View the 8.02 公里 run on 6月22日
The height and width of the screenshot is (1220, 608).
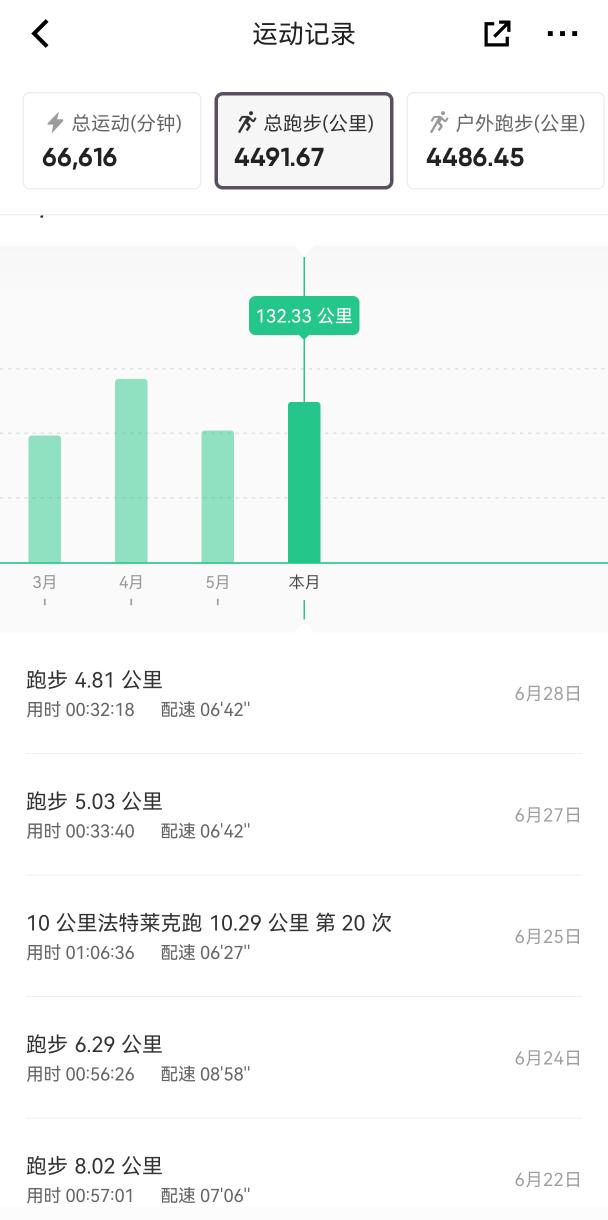pyautogui.click(x=304, y=1178)
